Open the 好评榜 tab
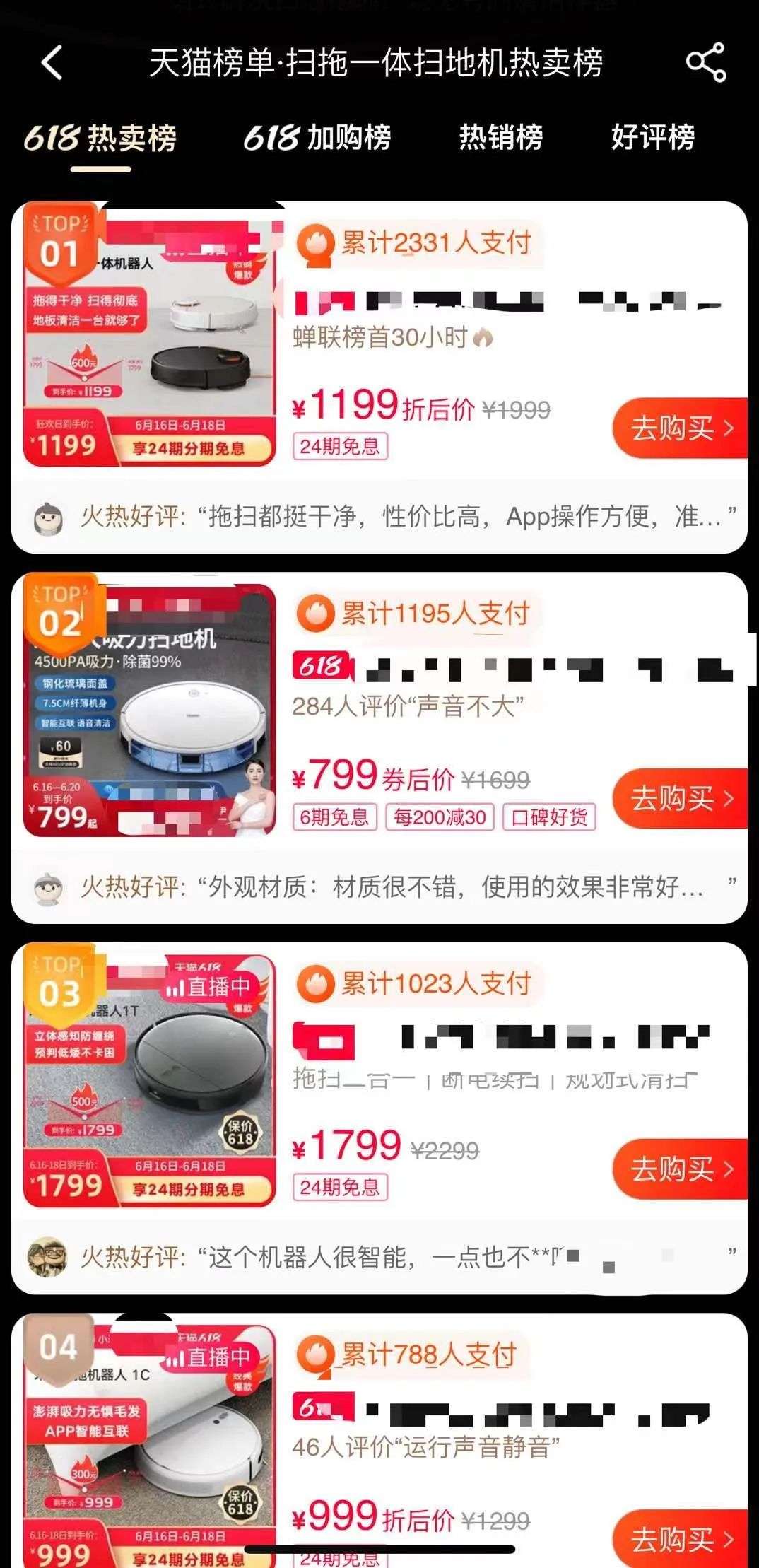This screenshot has height=1568, width=759. pyautogui.click(x=652, y=137)
